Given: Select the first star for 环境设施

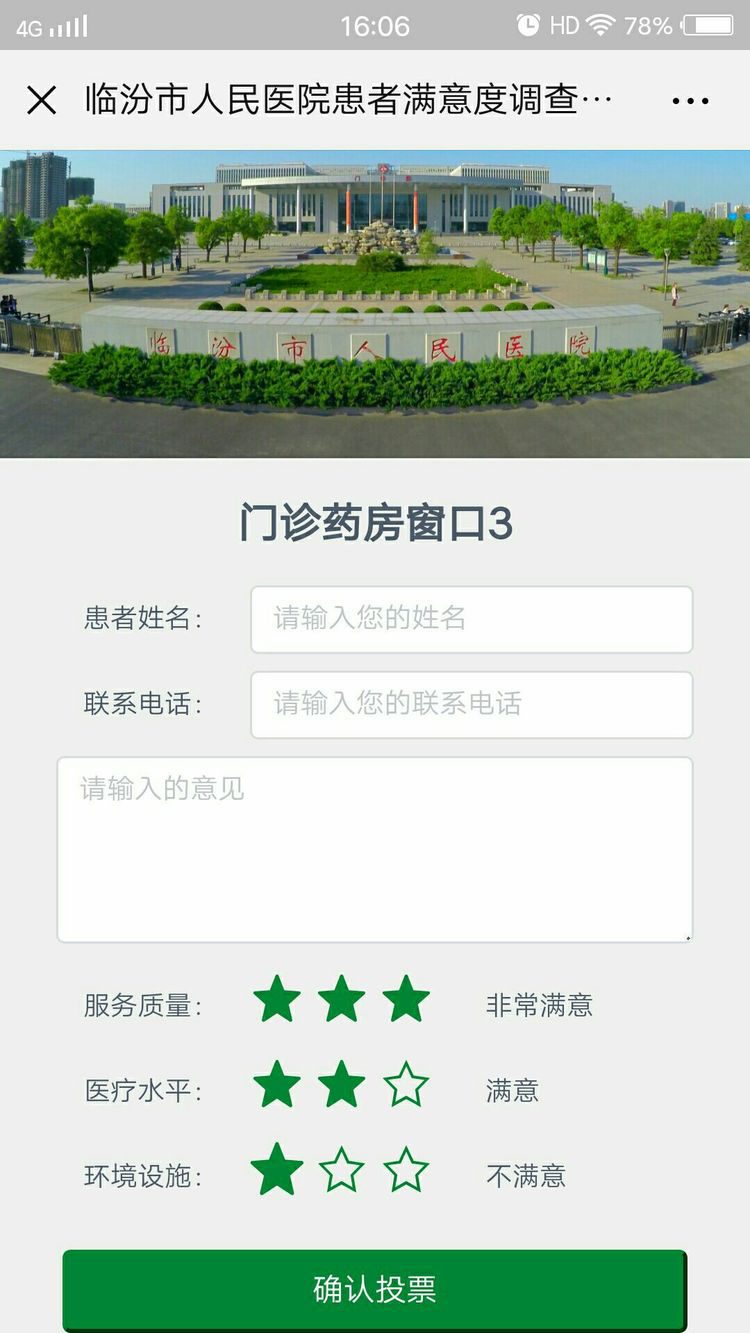Looking at the screenshot, I should pos(277,1171).
